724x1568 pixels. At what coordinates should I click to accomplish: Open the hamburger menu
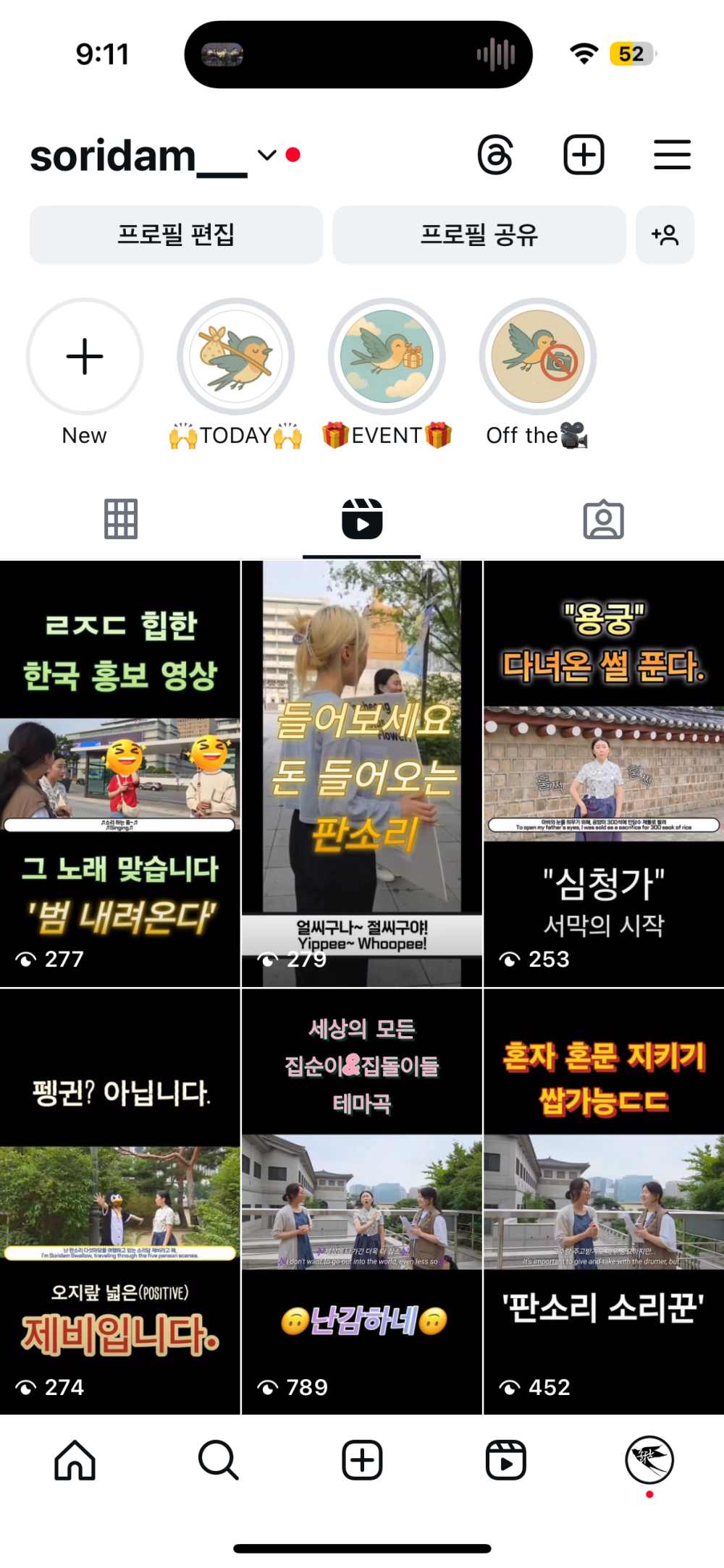[672, 155]
